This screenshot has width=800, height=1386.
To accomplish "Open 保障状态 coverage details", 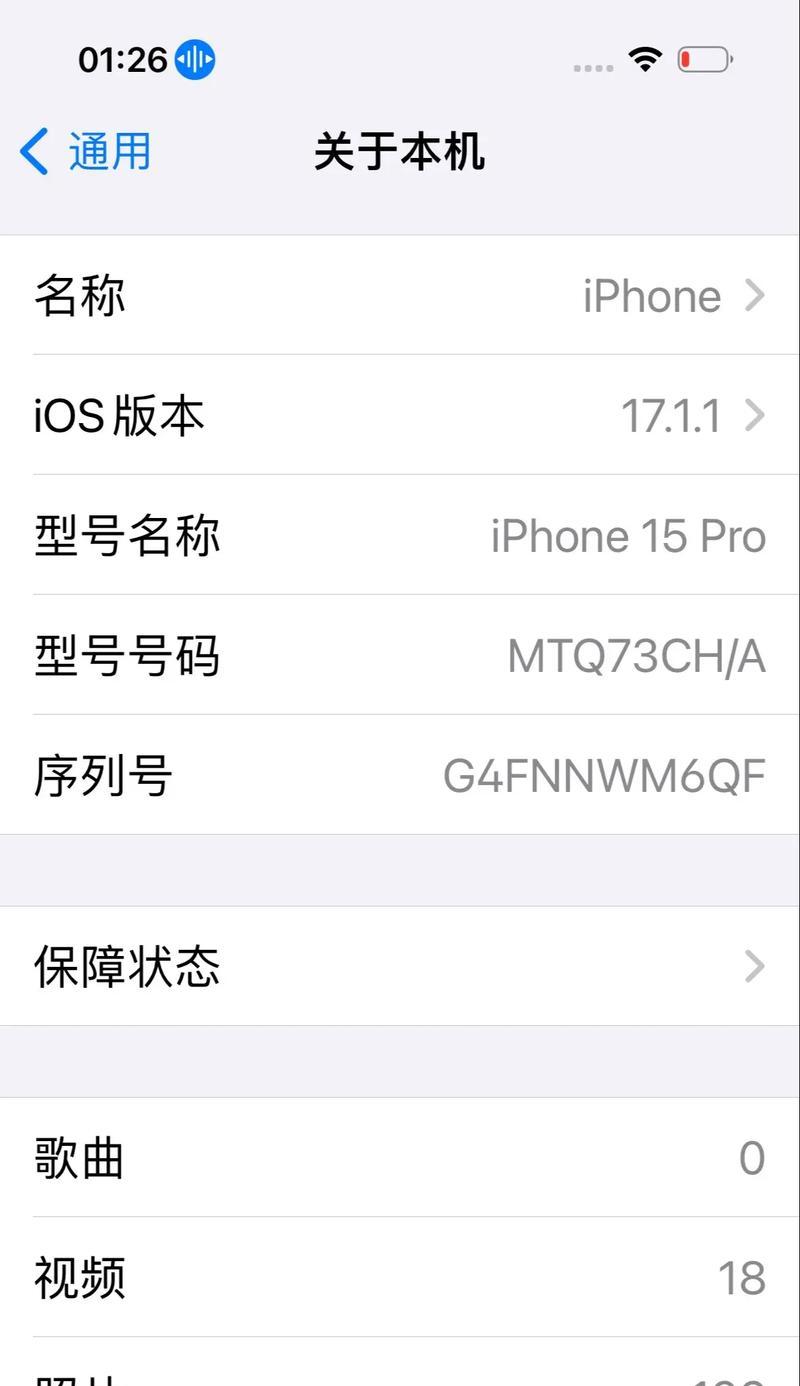I will (x=400, y=966).
